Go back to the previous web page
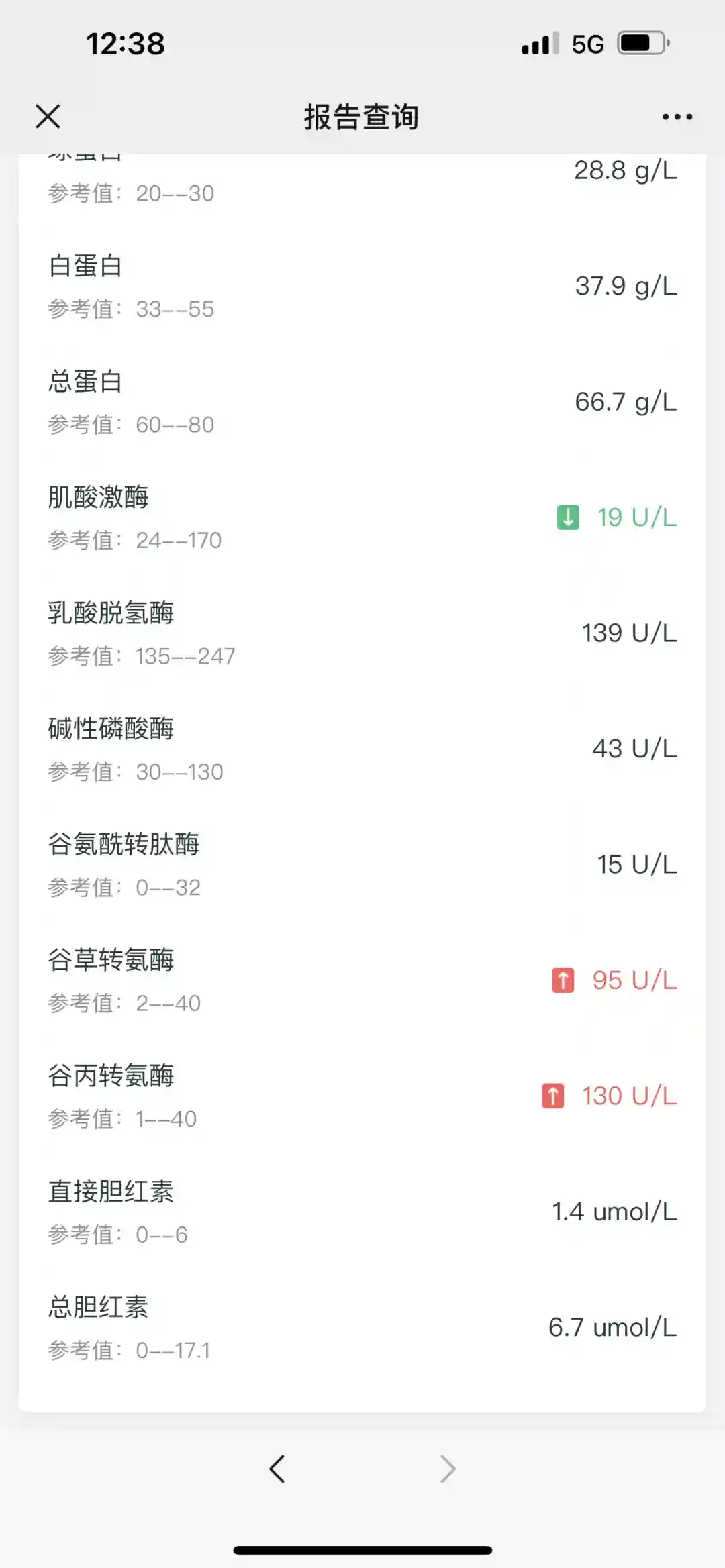The image size is (725, 1568). pyautogui.click(x=277, y=1469)
